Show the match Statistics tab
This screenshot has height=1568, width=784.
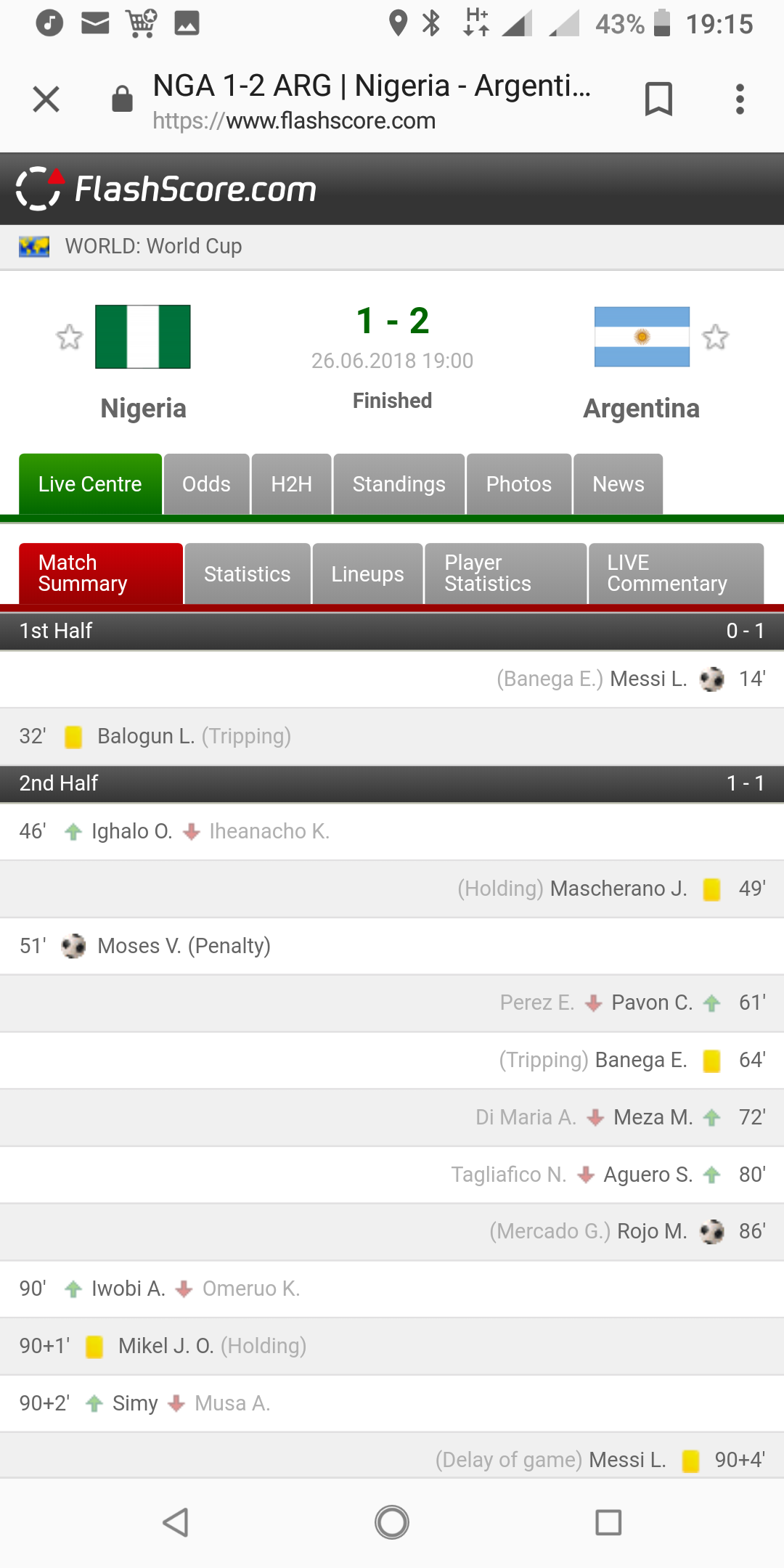click(x=247, y=573)
